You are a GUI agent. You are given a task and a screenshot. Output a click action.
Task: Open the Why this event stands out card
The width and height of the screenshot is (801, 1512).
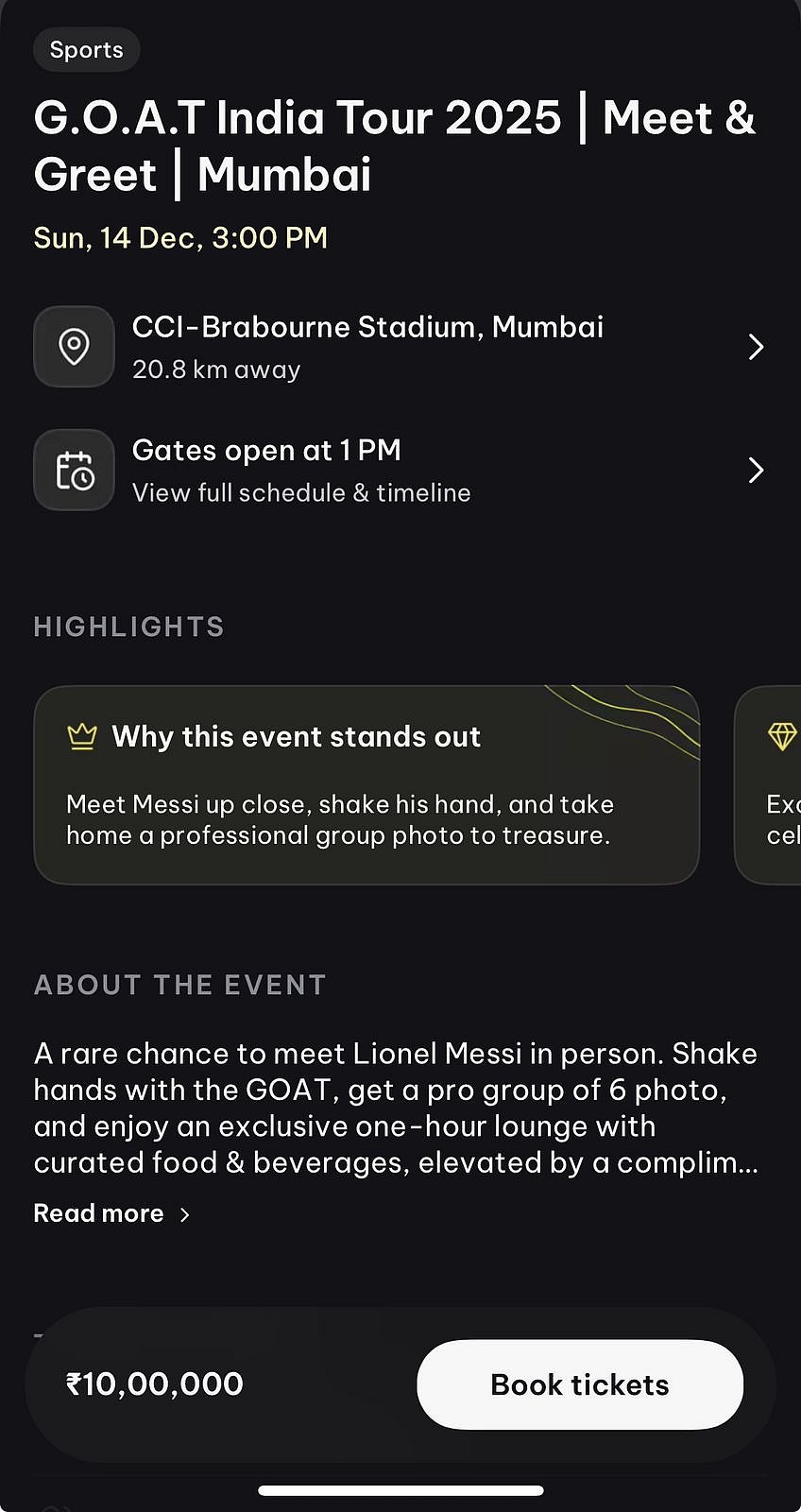tap(366, 785)
